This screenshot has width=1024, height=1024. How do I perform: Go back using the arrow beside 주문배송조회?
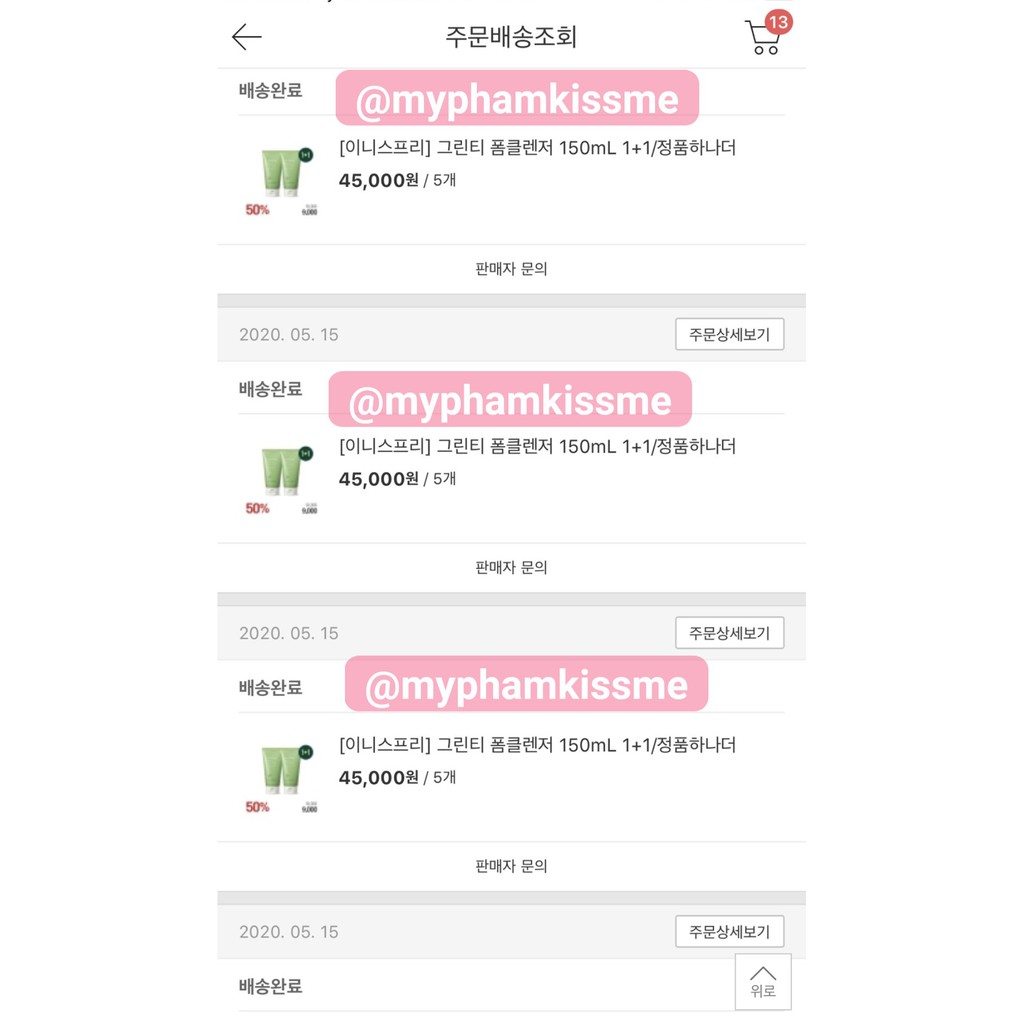click(247, 37)
